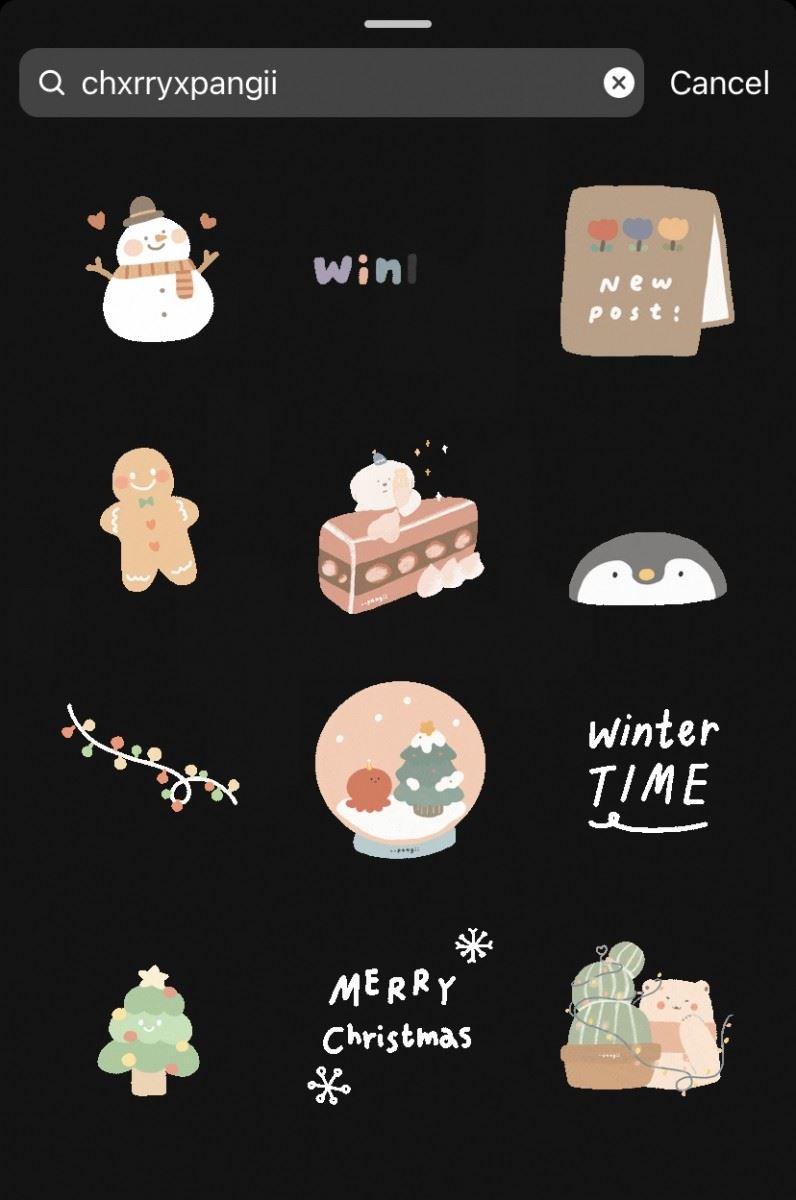Pick the smiling Christmas tree sticker
The width and height of the screenshot is (796, 1200).
[x=148, y=1030]
